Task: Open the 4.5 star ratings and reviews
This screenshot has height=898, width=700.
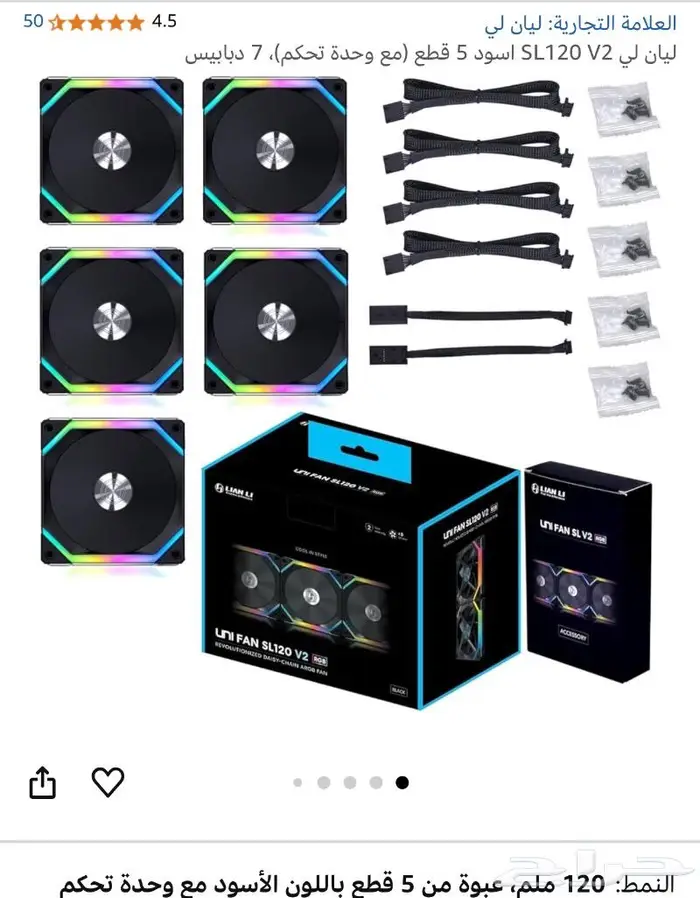Action: pyautogui.click(x=100, y=21)
